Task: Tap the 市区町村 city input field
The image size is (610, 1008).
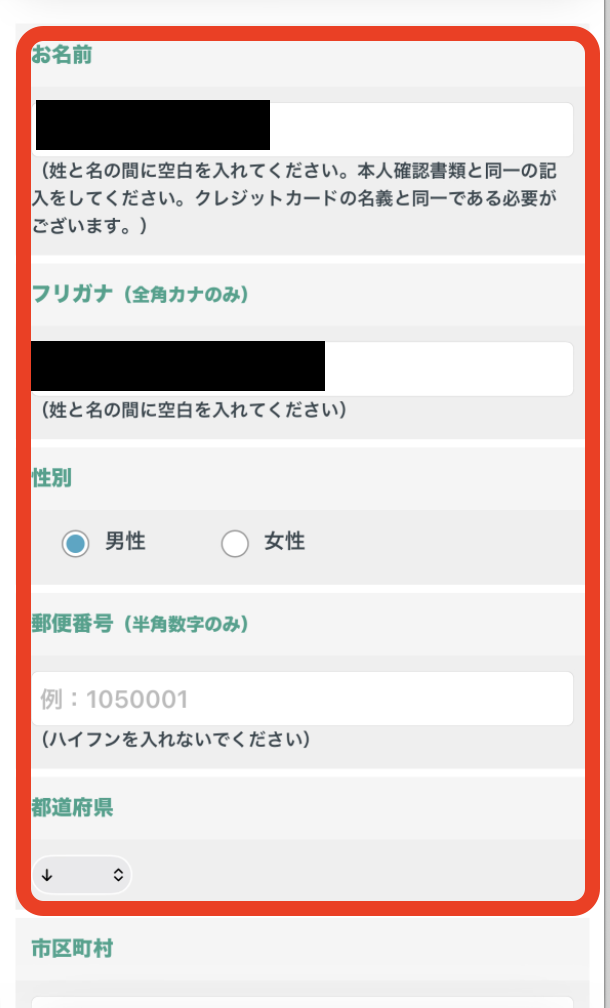Action: click(302, 1000)
